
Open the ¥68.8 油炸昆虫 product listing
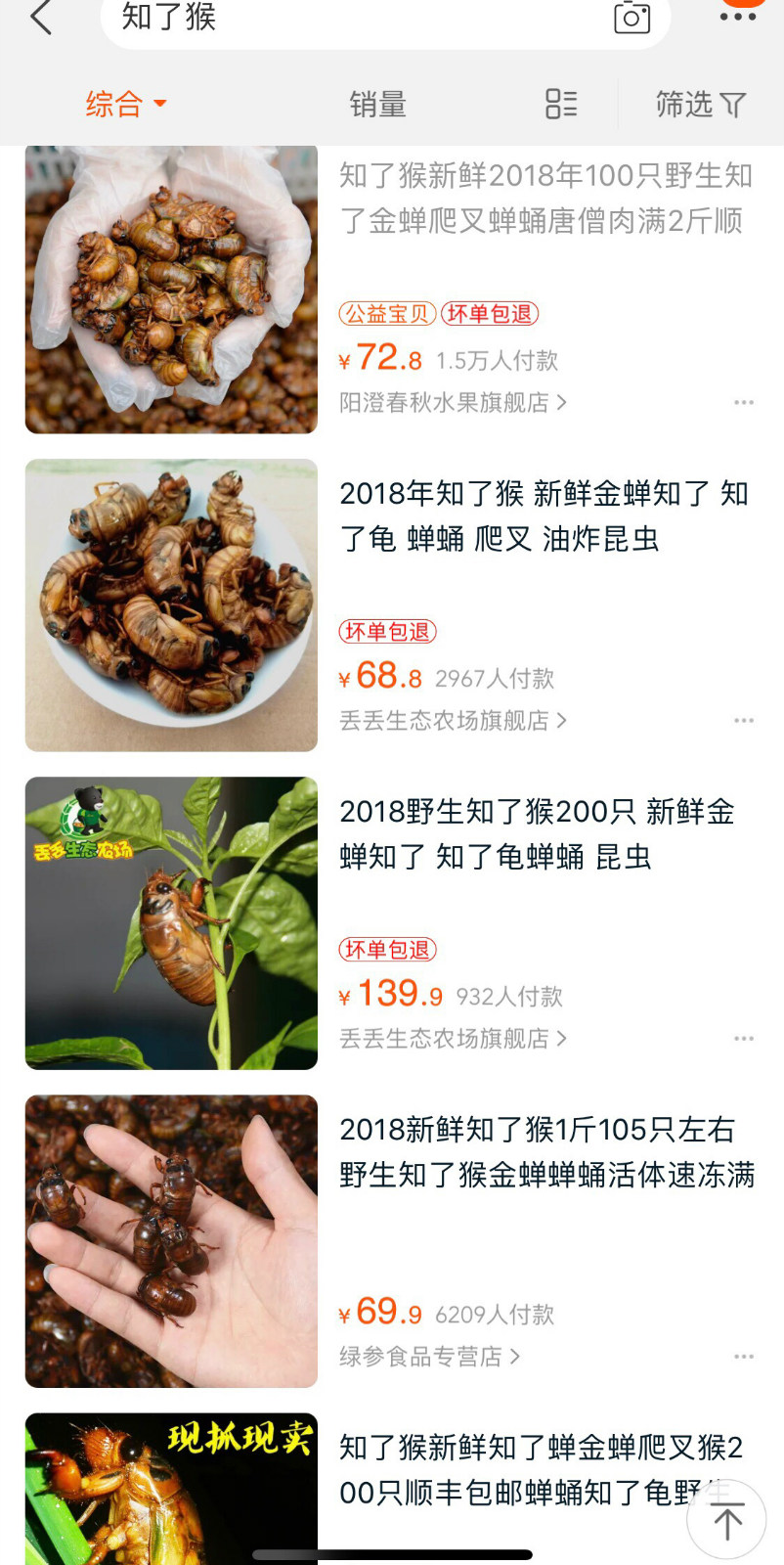tap(544, 515)
